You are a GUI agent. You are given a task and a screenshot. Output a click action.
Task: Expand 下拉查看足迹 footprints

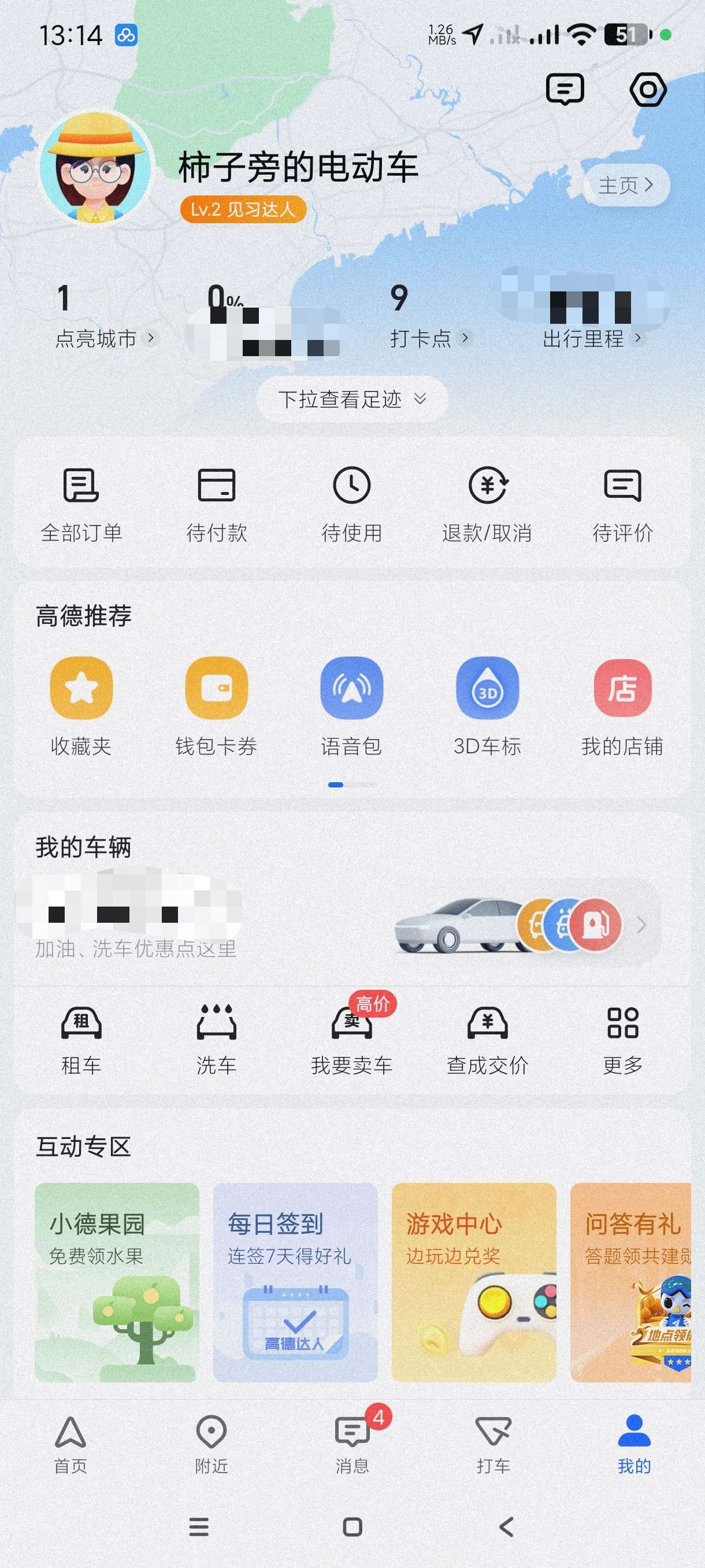[352, 400]
